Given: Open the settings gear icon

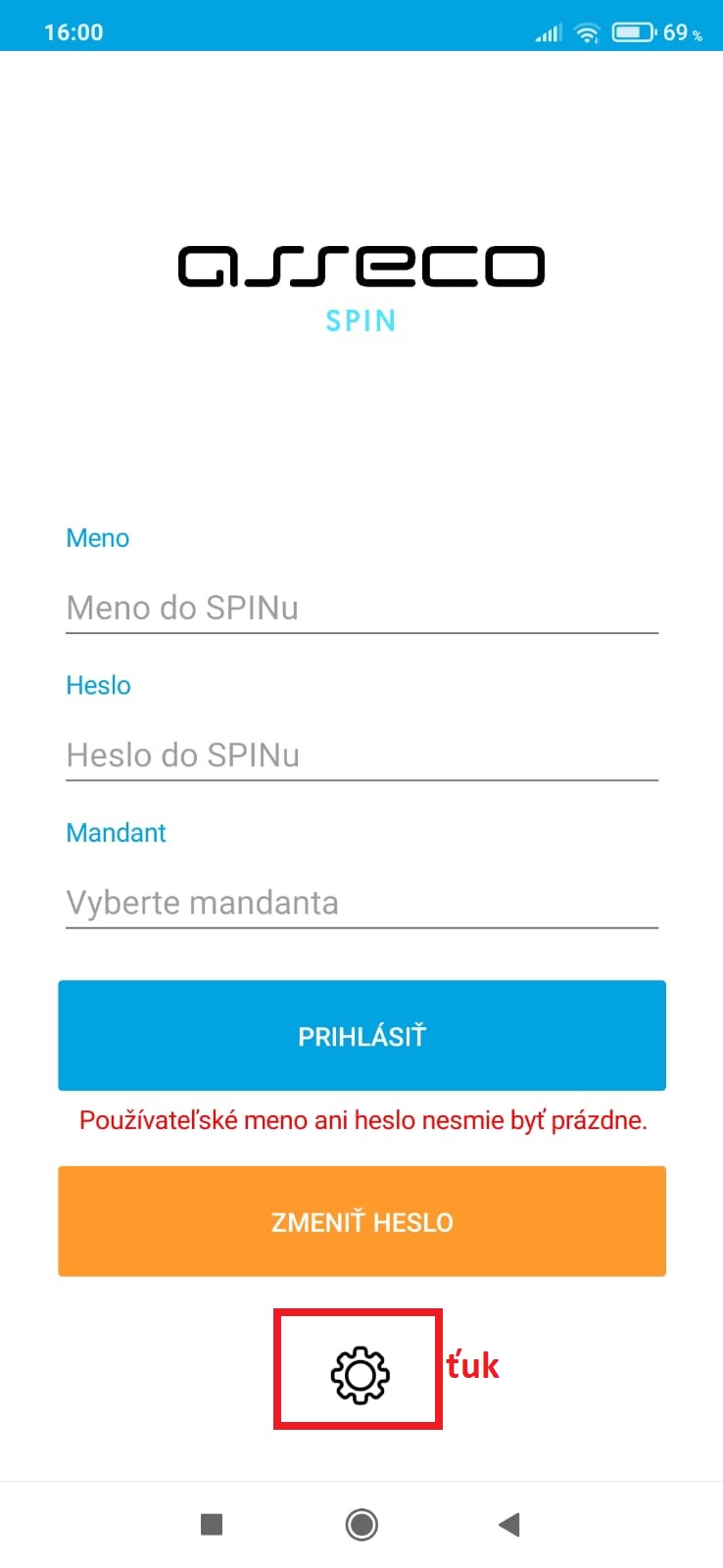Looking at the screenshot, I should (x=361, y=1375).
